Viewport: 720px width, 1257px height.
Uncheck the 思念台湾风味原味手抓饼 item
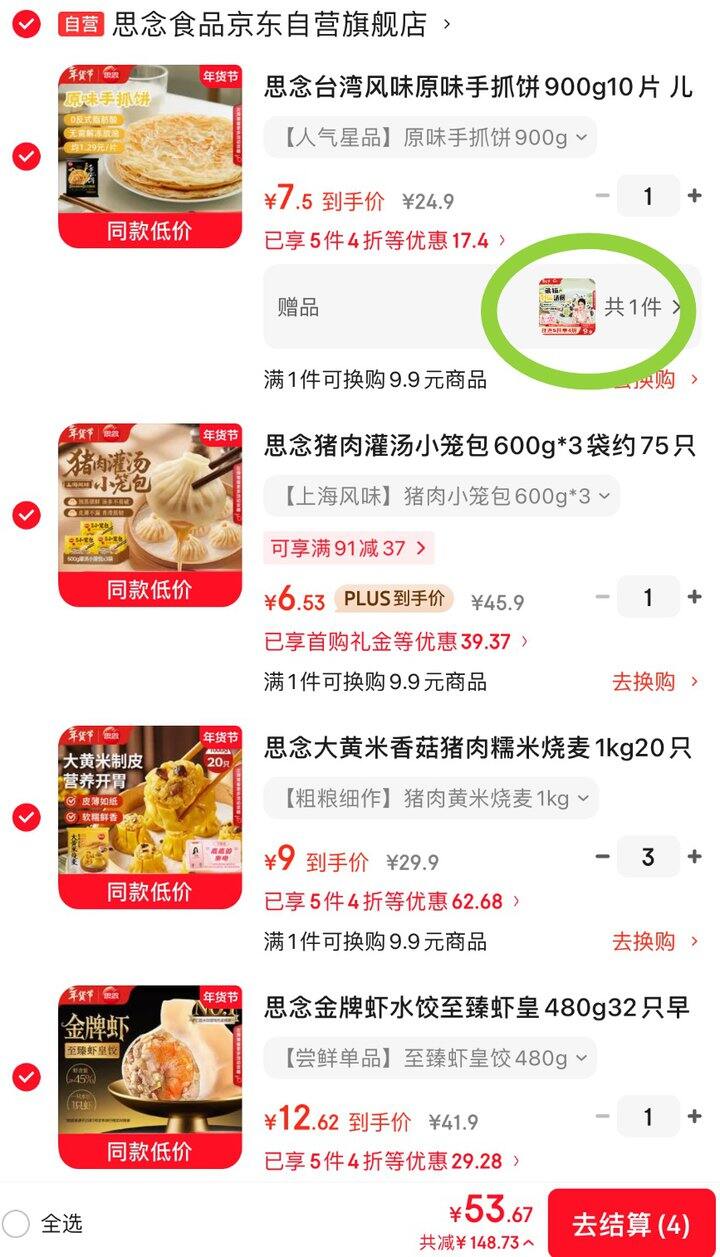click(26, 156)
